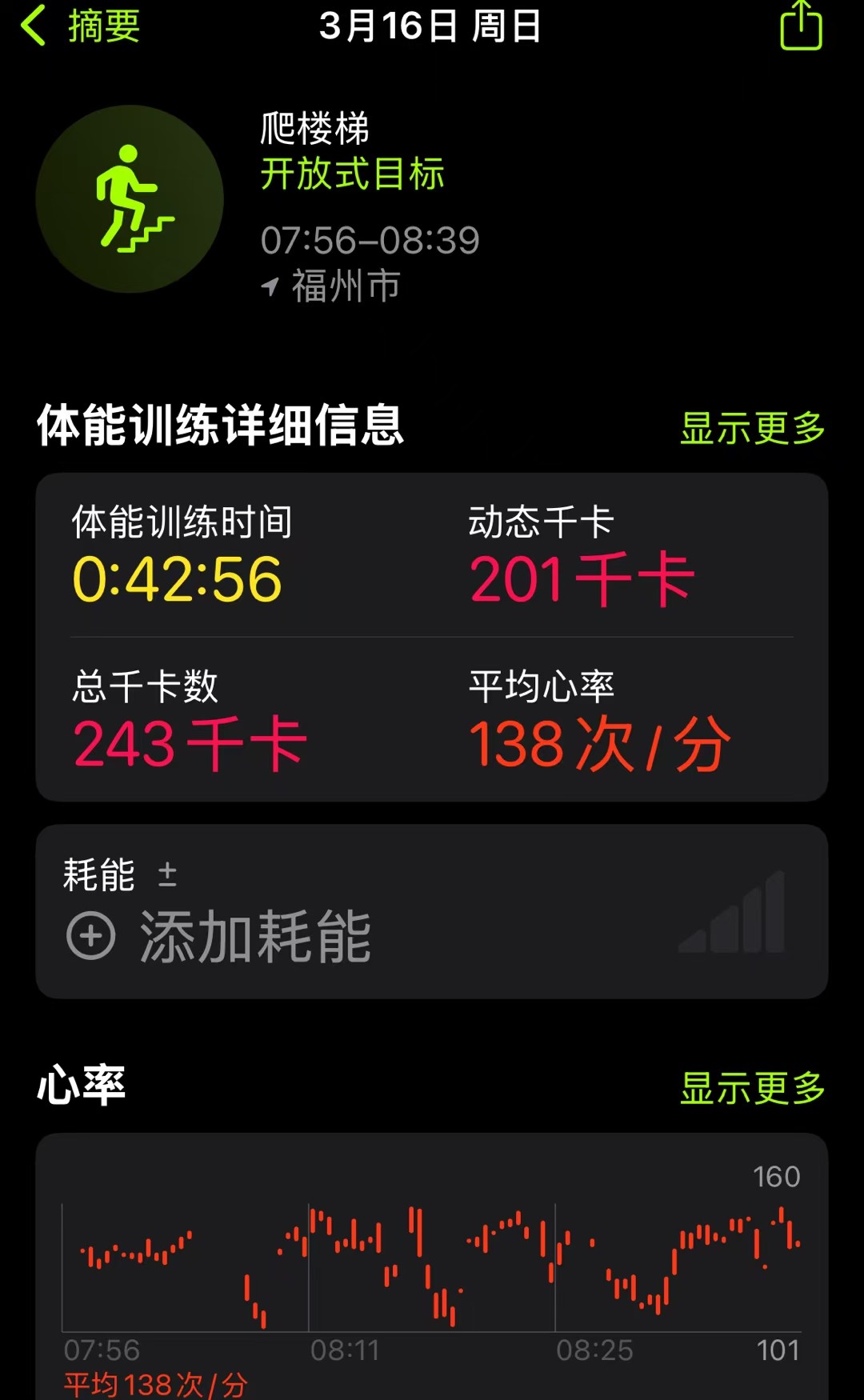864x1400 pixels.
Task: Open the heart rate chart card
Action: coord(432,1266)
